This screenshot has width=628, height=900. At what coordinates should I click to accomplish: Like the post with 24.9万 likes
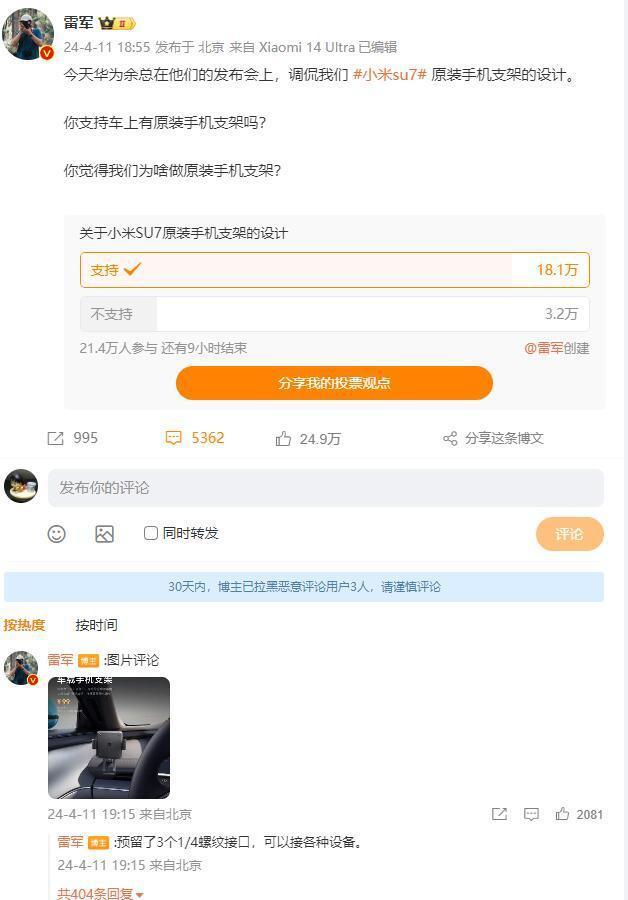point(308,438)
